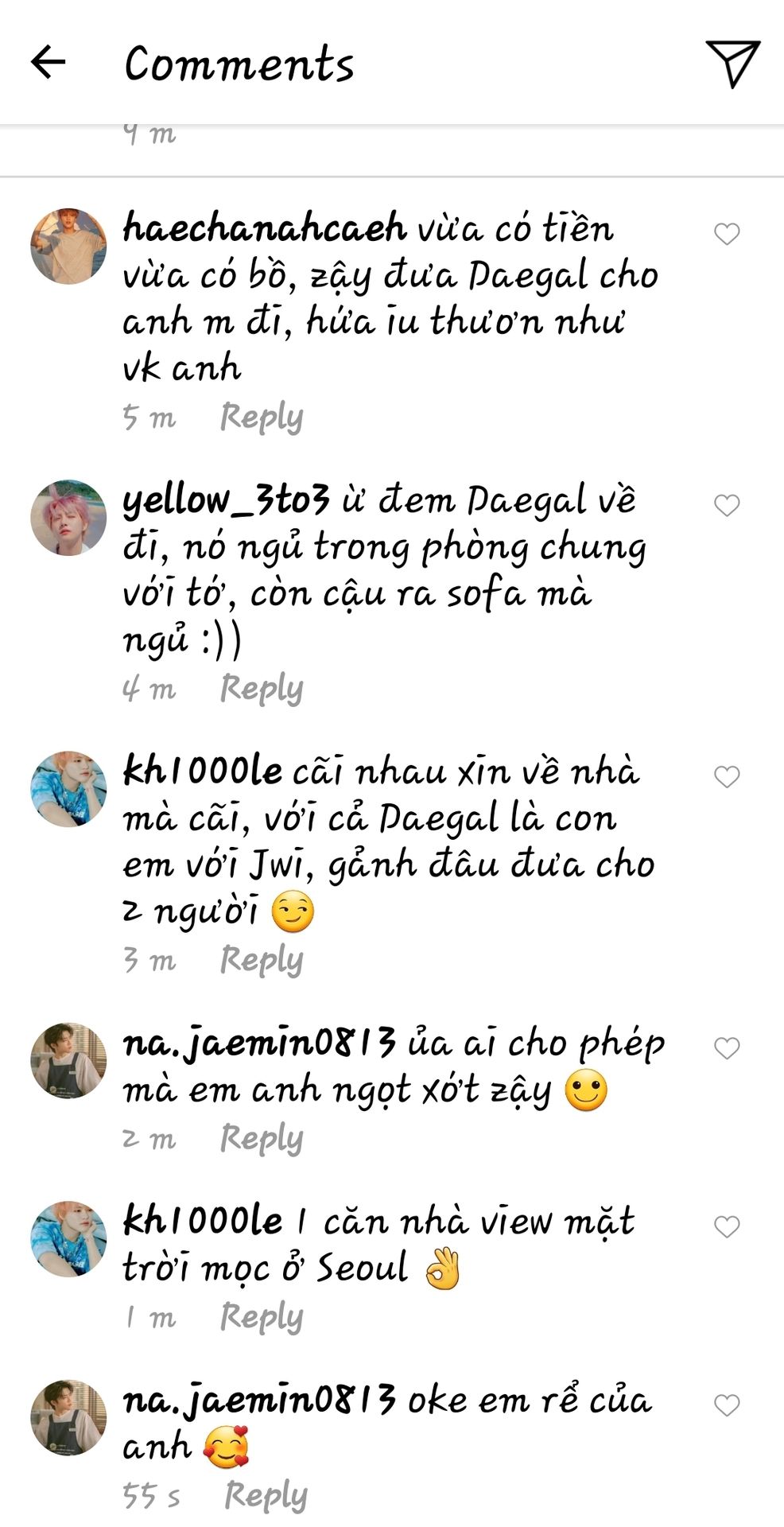Open kh1000le's avatar beside the Seoul comment
Image resolution: width=784 pixels, height=1527 pixels.
click(68, 1239)
